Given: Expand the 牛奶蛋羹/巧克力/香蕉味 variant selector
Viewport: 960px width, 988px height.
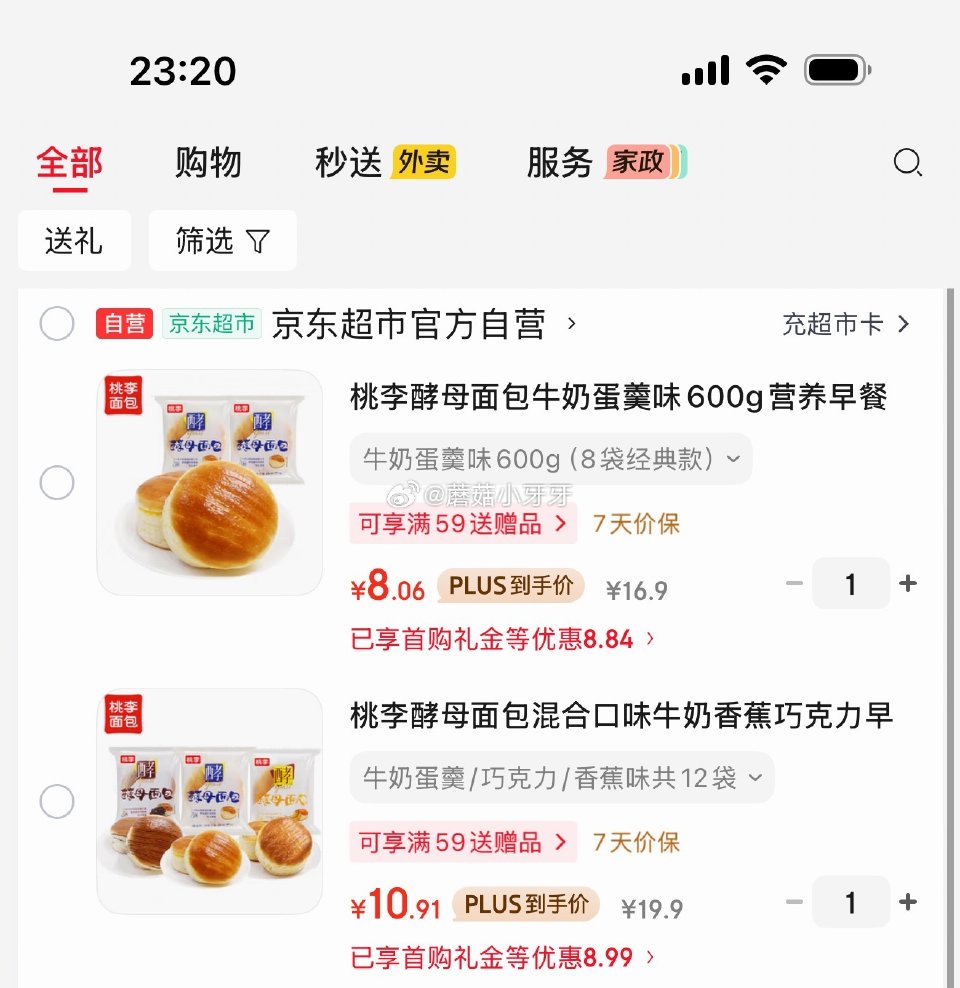Looking at the screenshot, I should coord(562,777).
